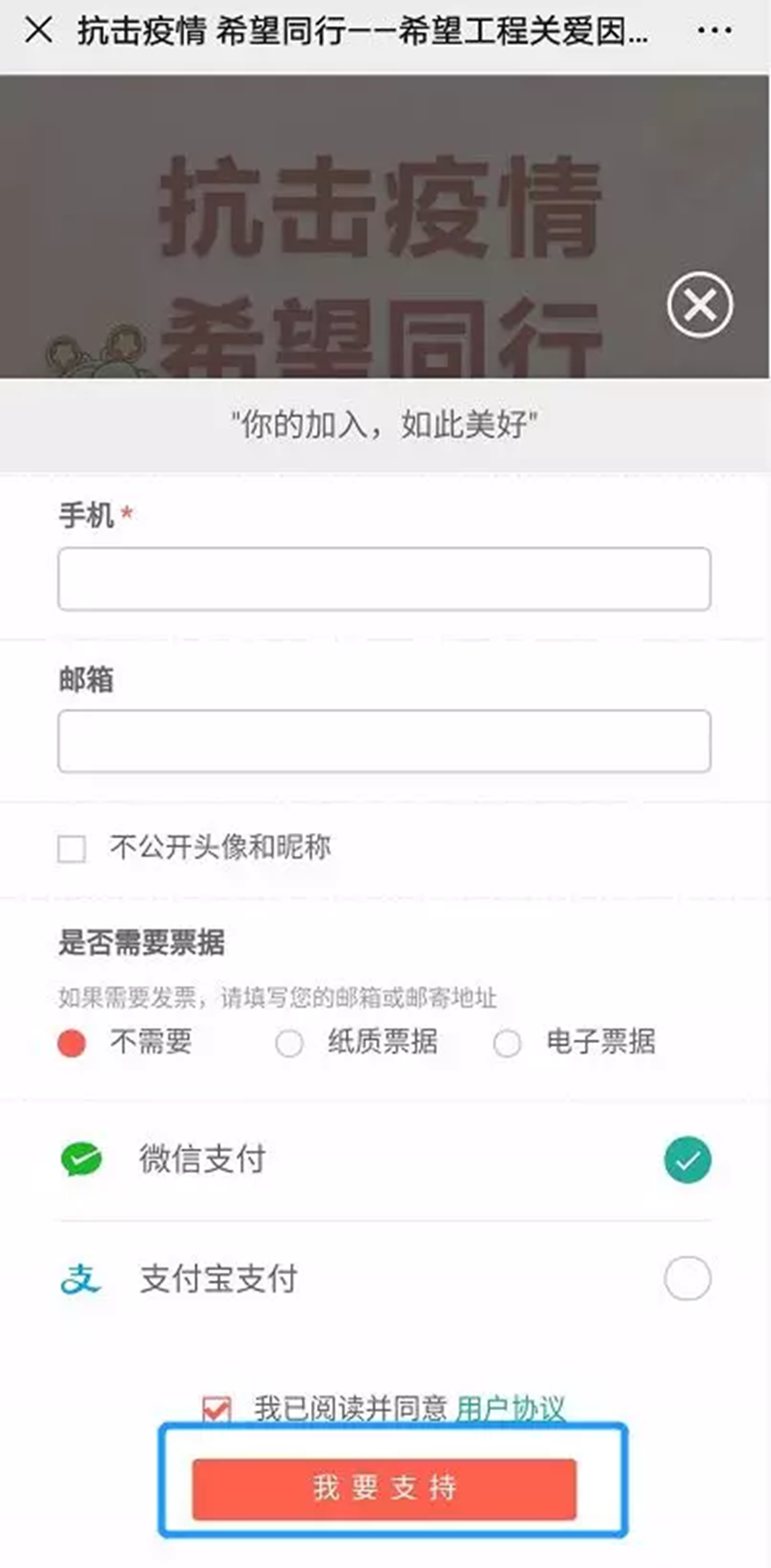
Task: Focus the 邮箱 email field
Action: click(x=384, y=741)
